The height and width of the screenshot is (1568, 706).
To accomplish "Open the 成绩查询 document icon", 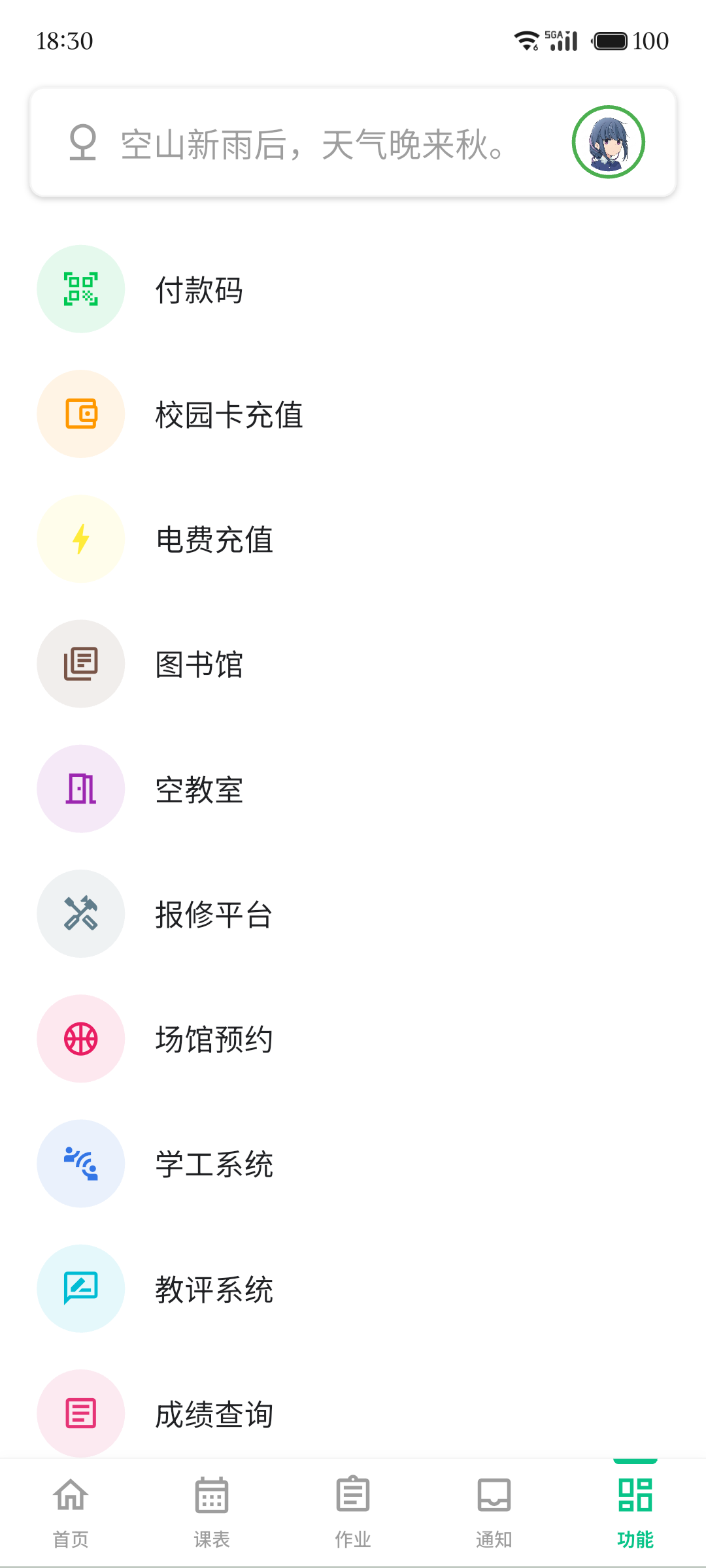I will 80,1413.
